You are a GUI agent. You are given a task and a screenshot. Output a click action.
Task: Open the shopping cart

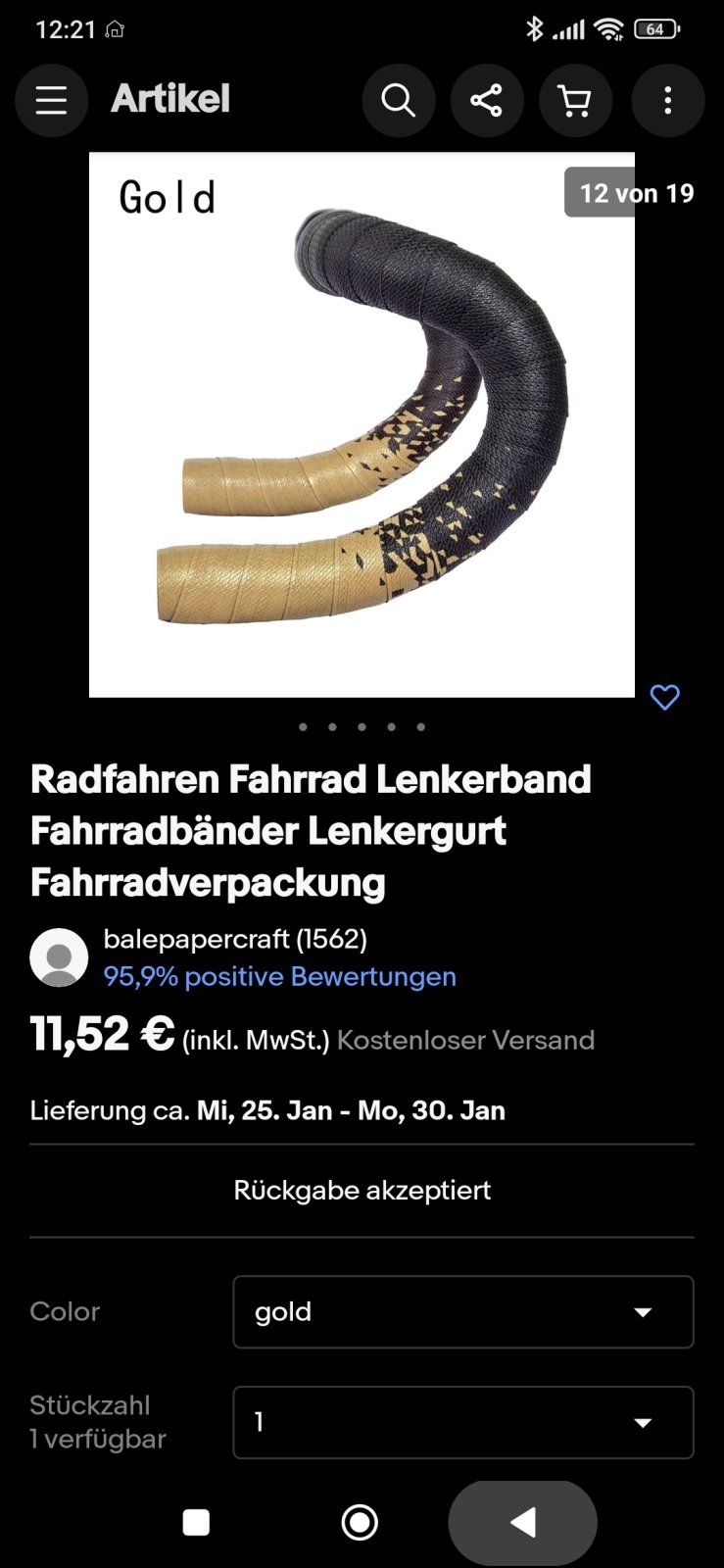(575, 100)
